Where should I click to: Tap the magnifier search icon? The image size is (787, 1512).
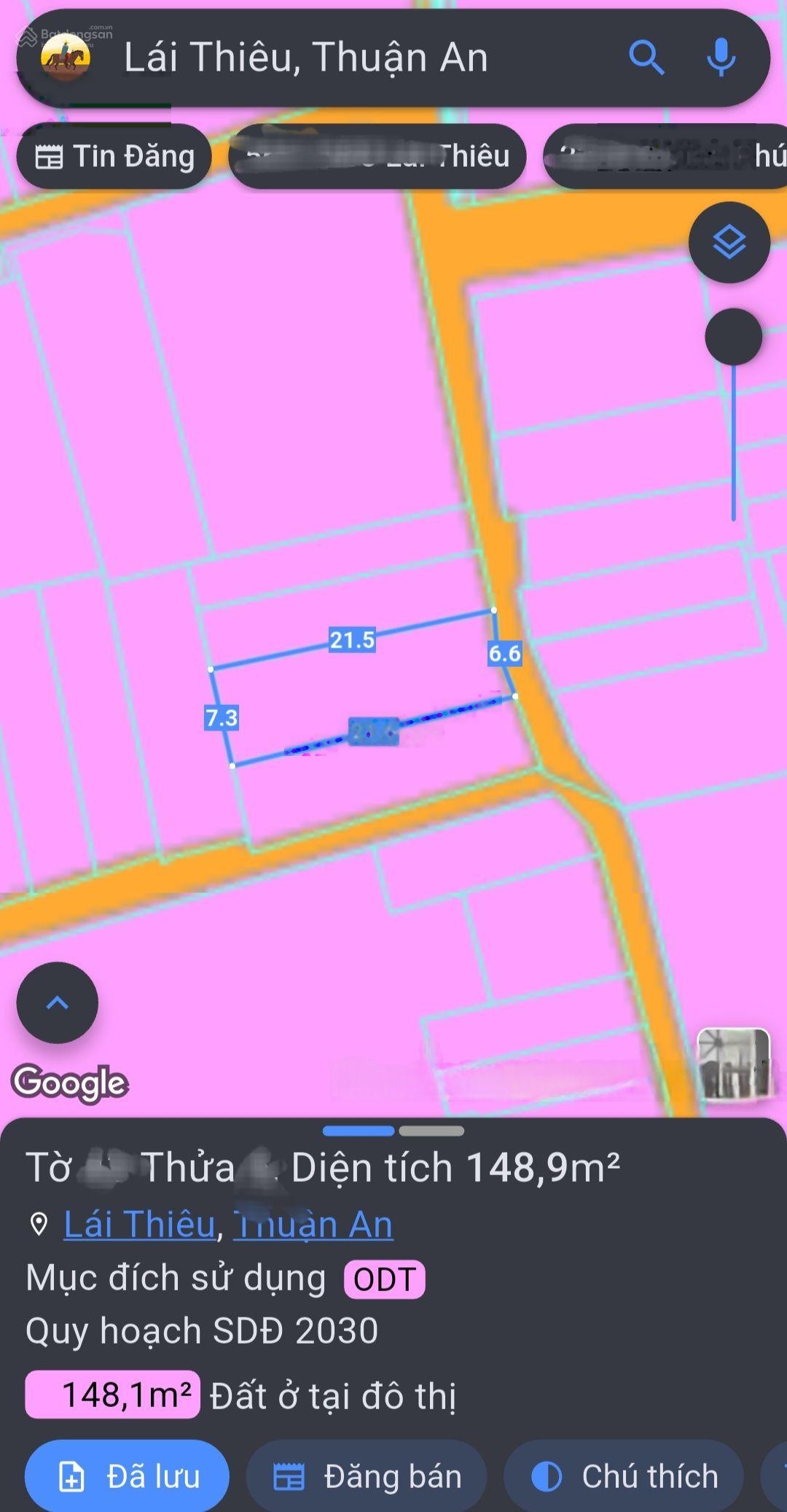[x=646, y=58]
